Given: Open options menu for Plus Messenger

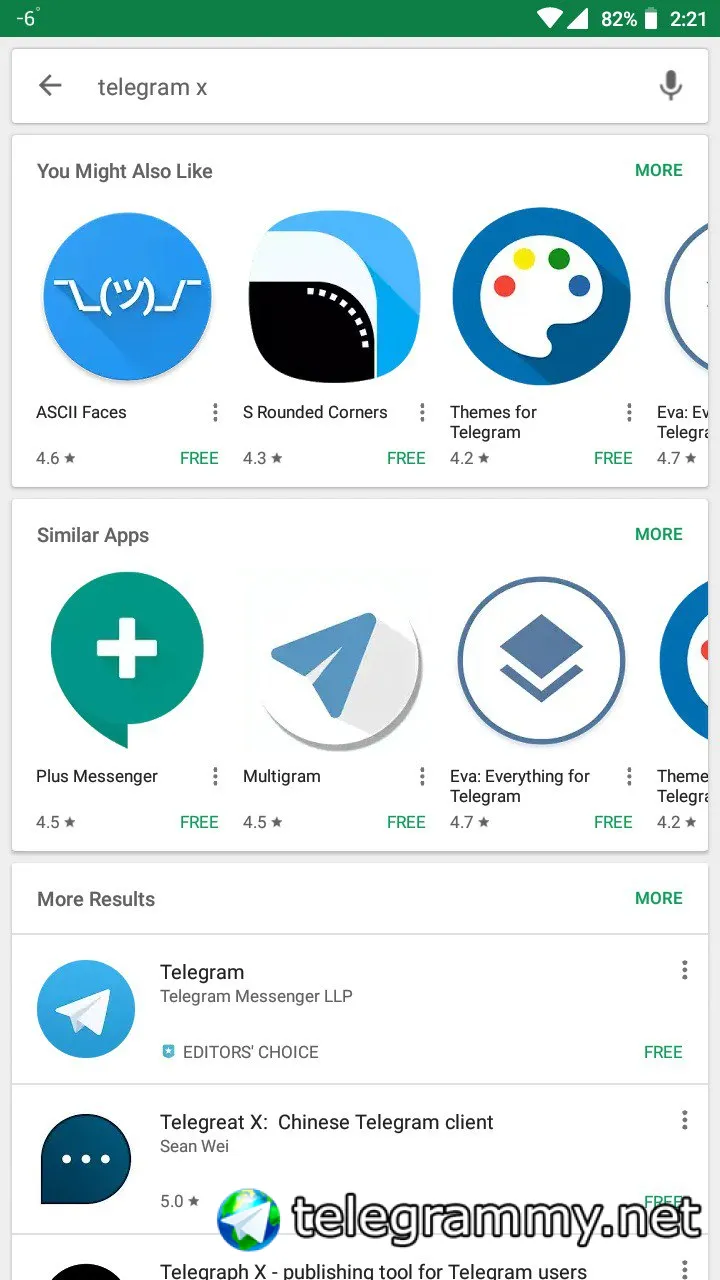Looking at the screenshot, I should click(215, 776).
